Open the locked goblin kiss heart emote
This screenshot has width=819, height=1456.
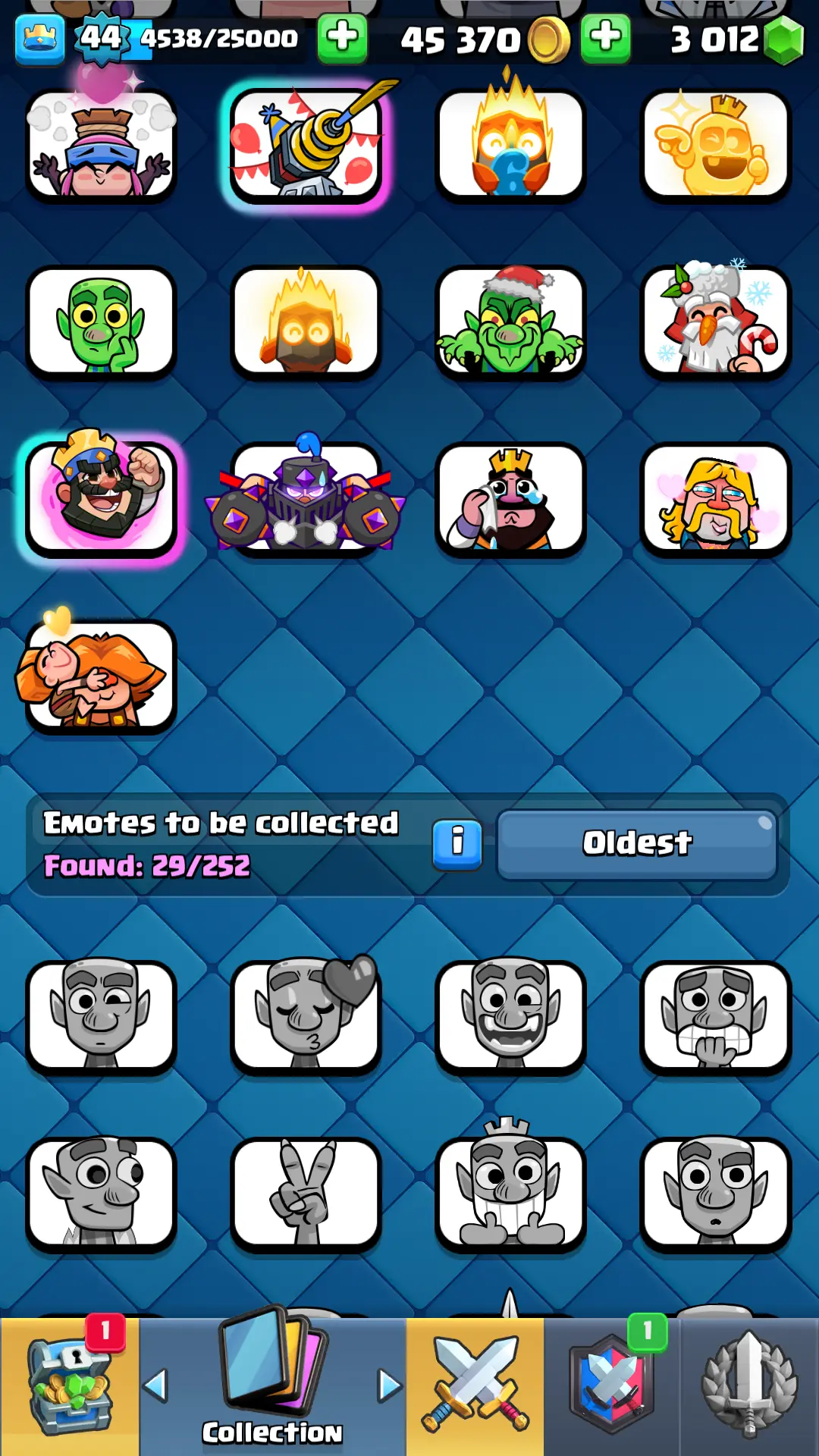(306, 1016)
